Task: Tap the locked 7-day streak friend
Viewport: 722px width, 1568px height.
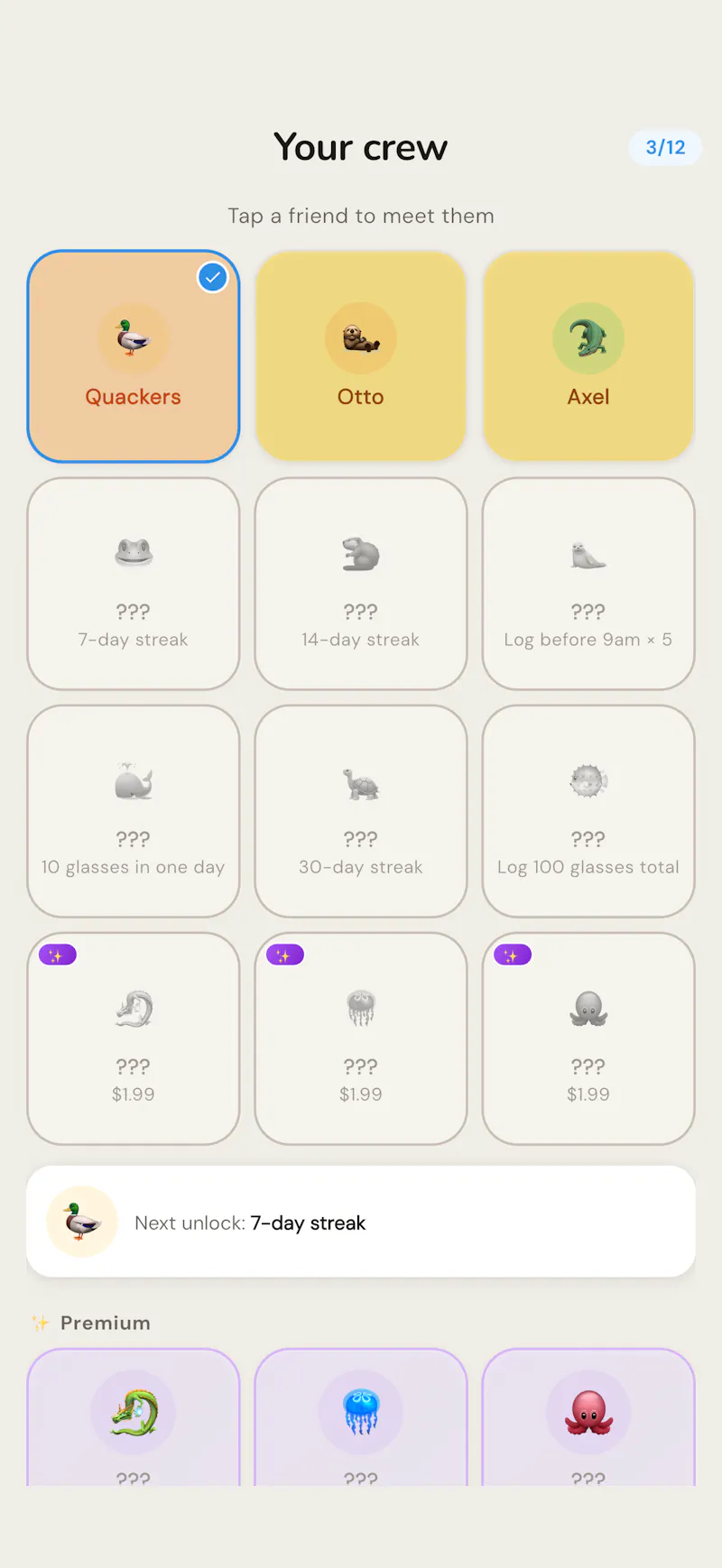Action: (x=134, y=584)
